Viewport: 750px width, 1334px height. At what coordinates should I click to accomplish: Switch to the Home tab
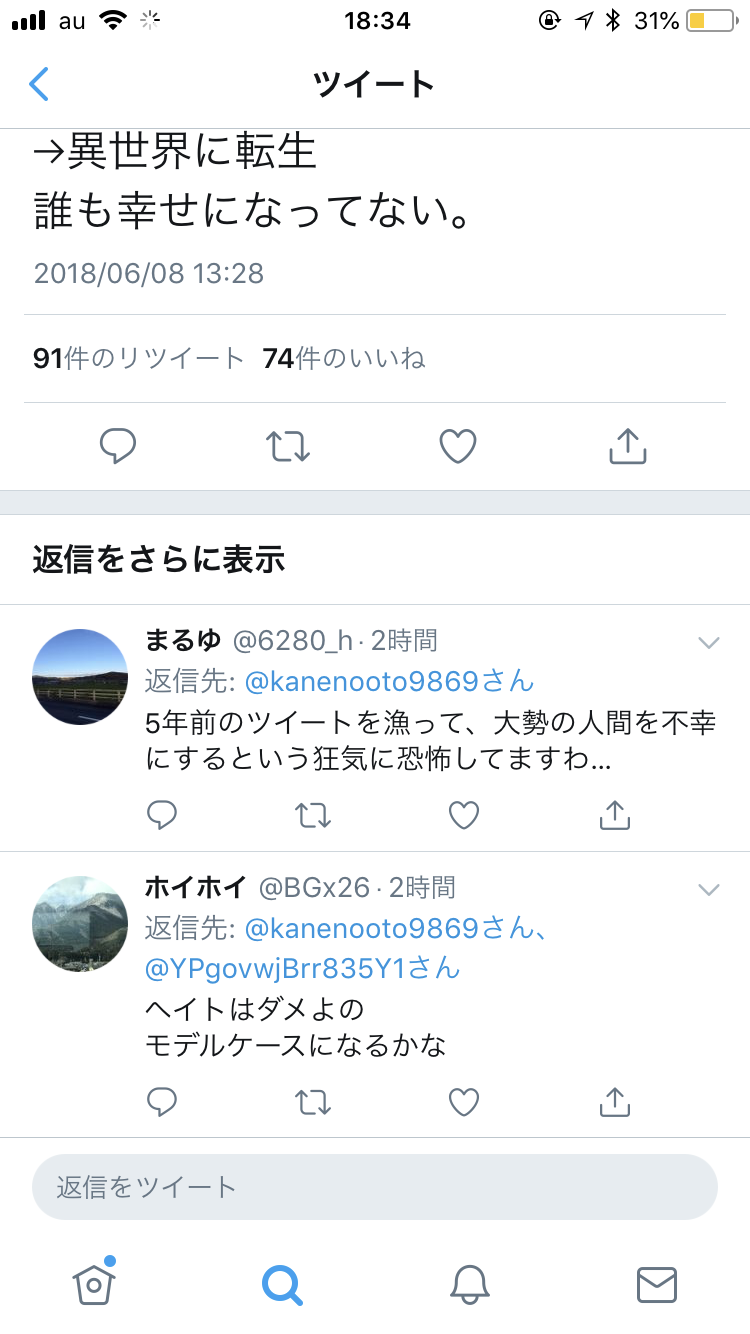coord(94,1283)
